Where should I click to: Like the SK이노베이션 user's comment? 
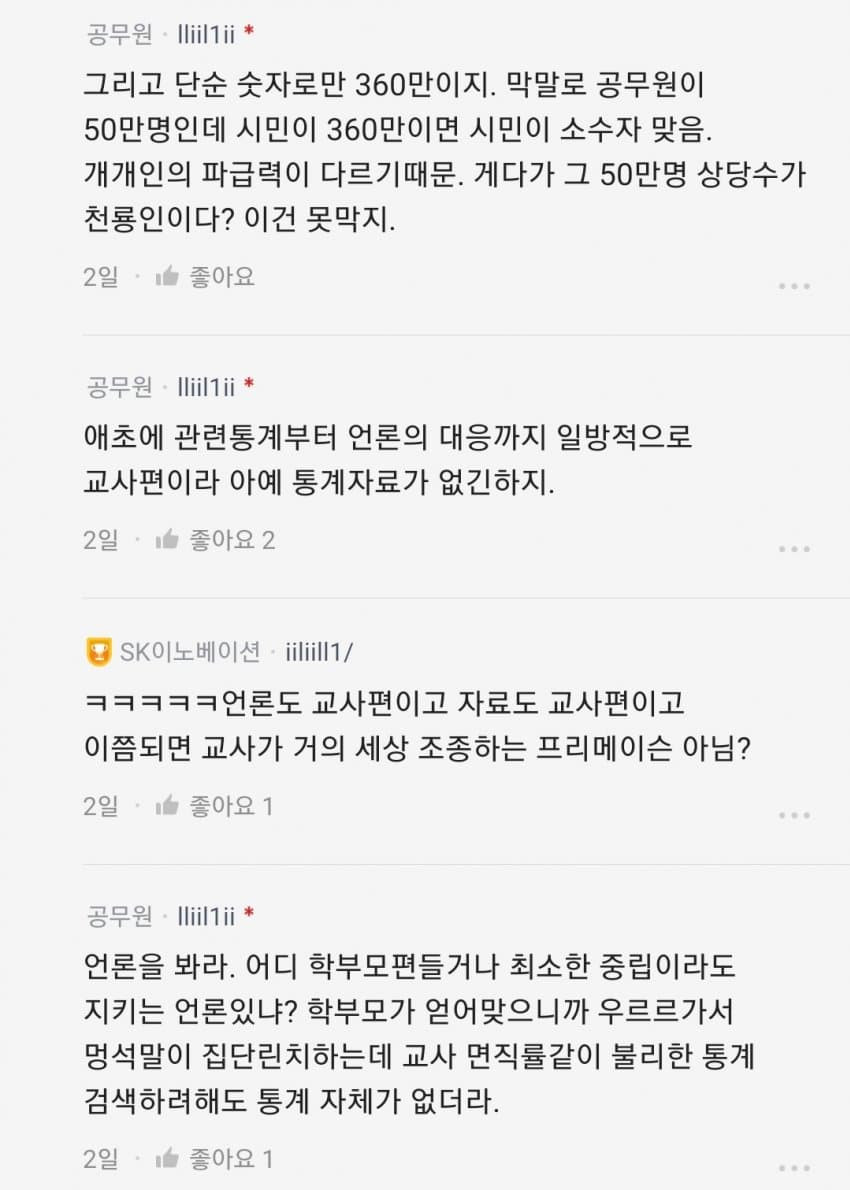tap(213, 806)
